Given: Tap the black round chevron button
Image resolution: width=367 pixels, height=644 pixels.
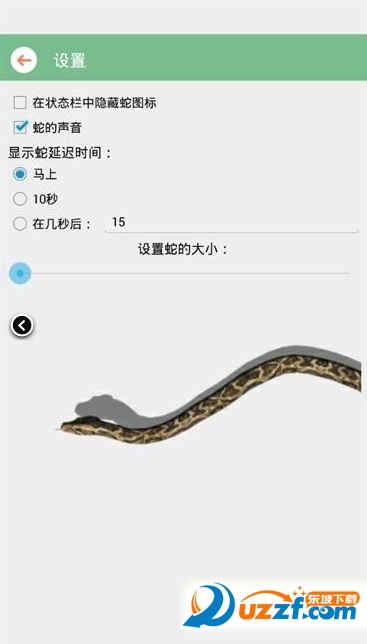Looking at the screenshot, I should 22,326.
